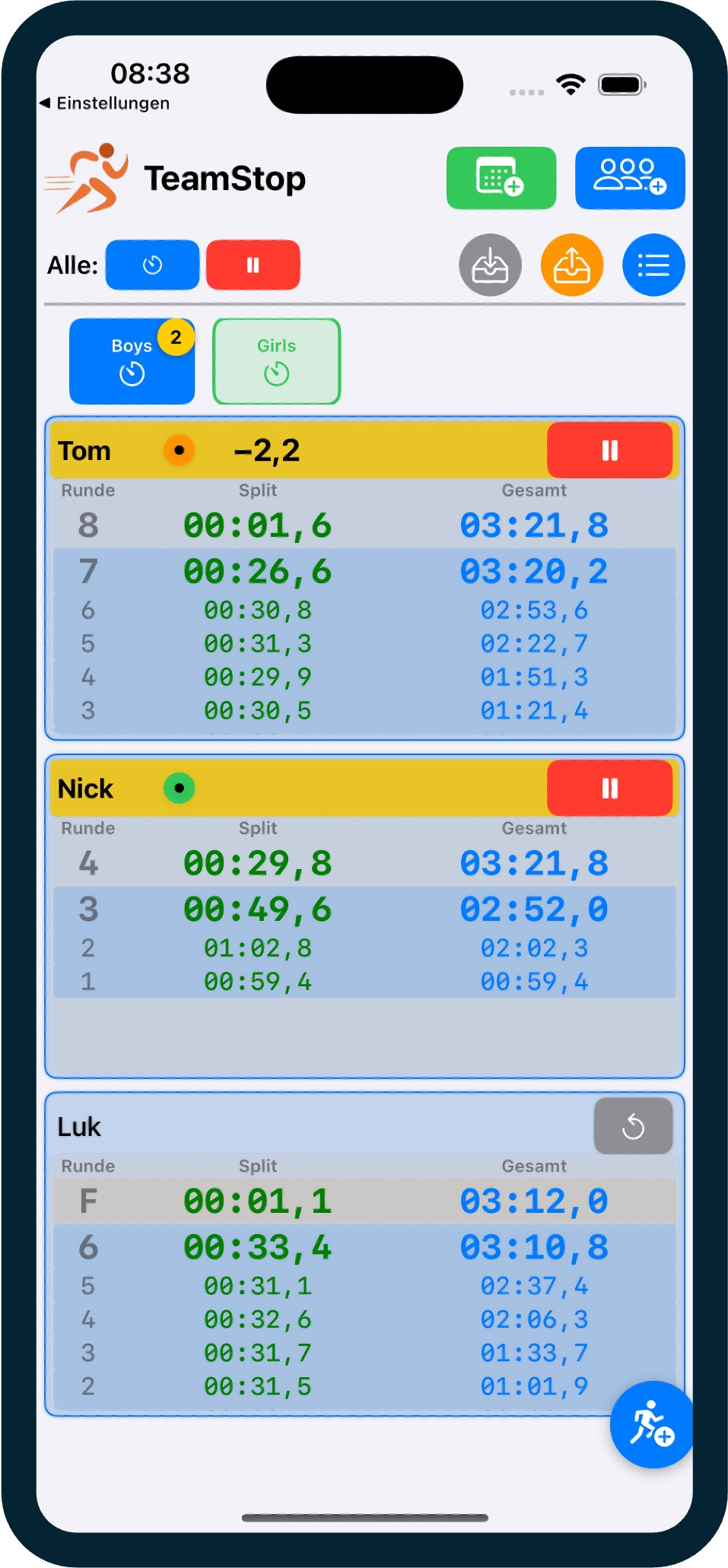Go back to Einstellungen
Screen dimensions: 728x1568
pyautogui.click(x=106, y=103)
